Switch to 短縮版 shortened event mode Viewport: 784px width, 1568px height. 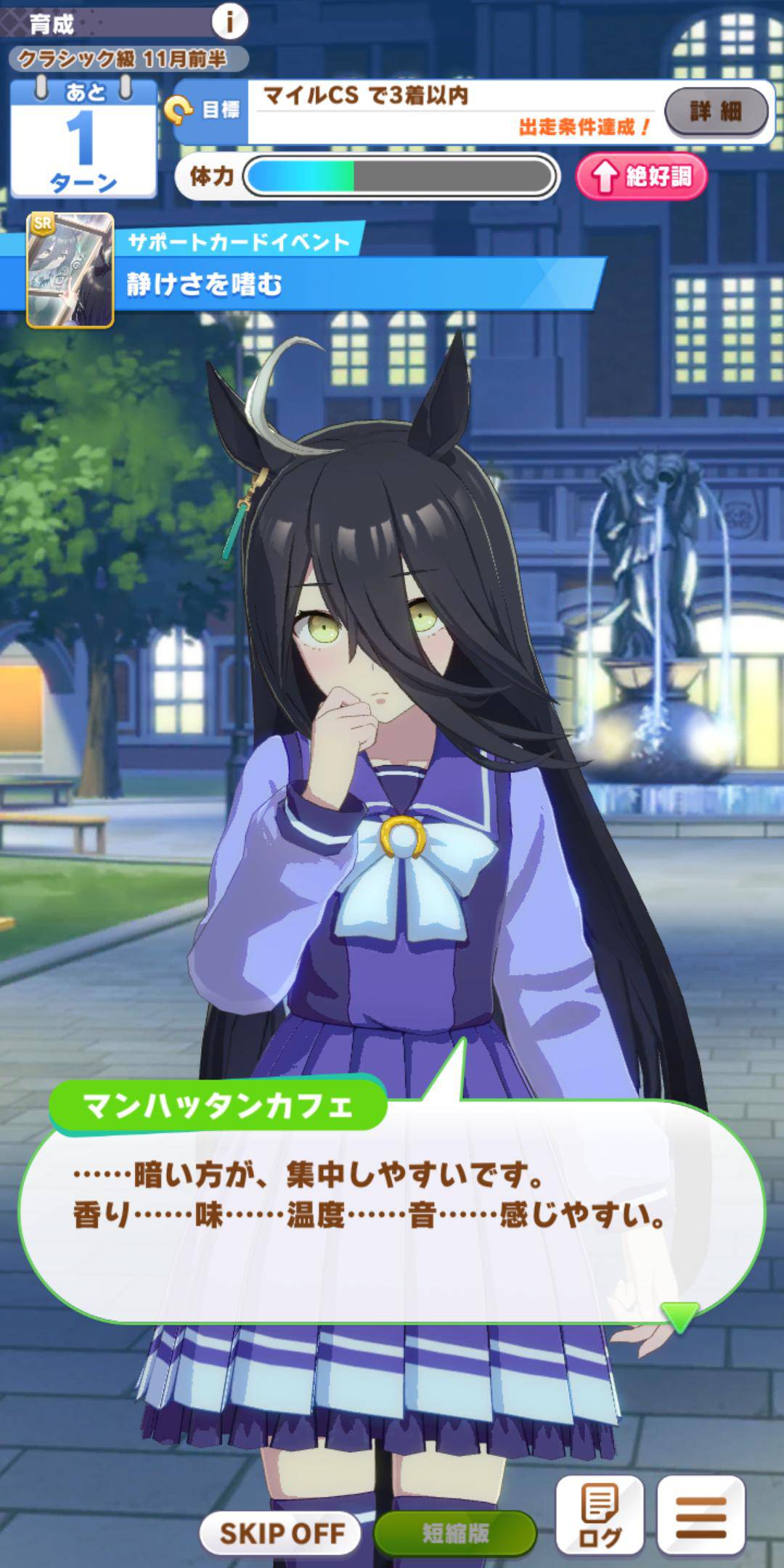(x=455, y=1533)
